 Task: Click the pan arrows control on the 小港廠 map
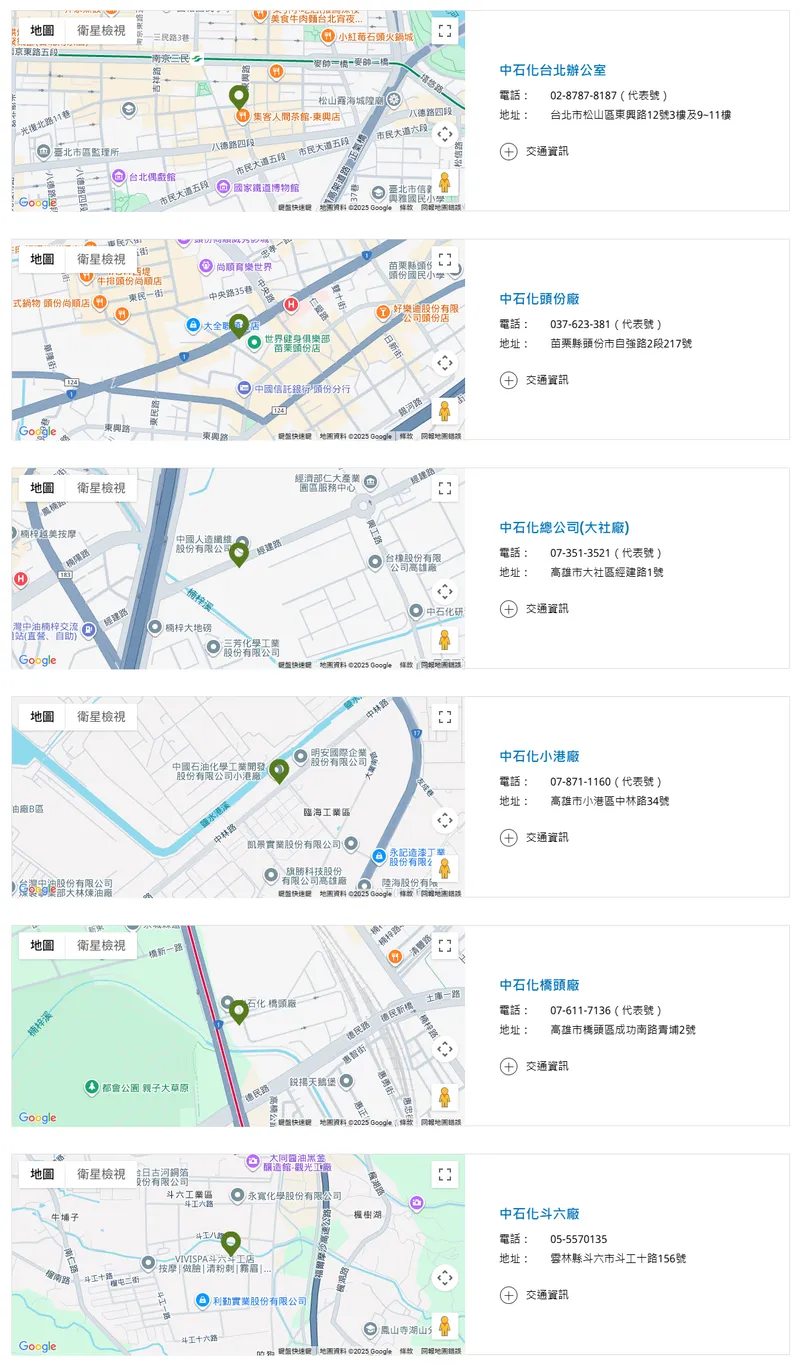point(445,818)
